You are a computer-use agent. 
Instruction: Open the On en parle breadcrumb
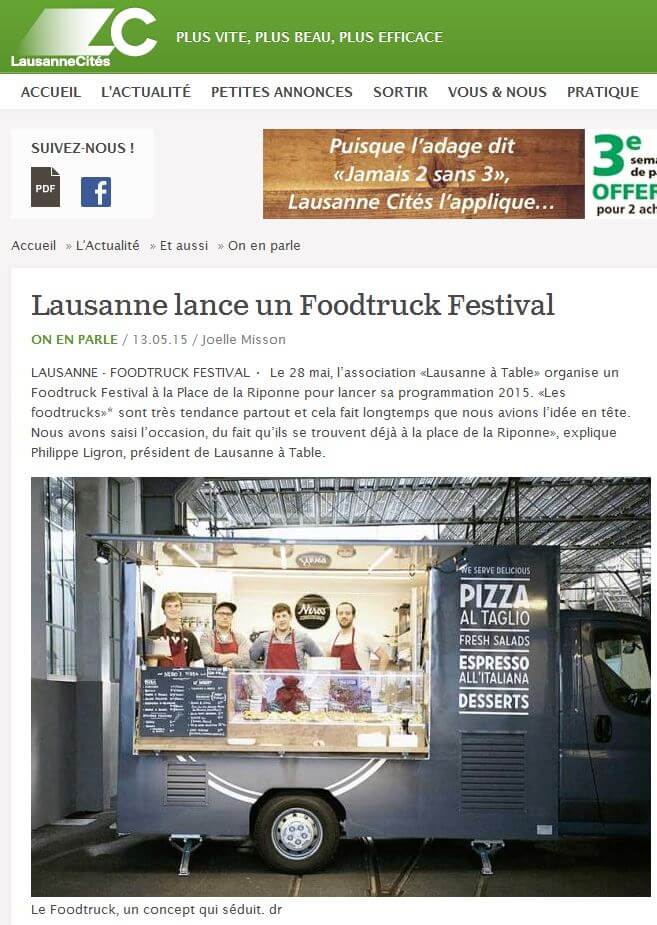[x=264, y=246]
